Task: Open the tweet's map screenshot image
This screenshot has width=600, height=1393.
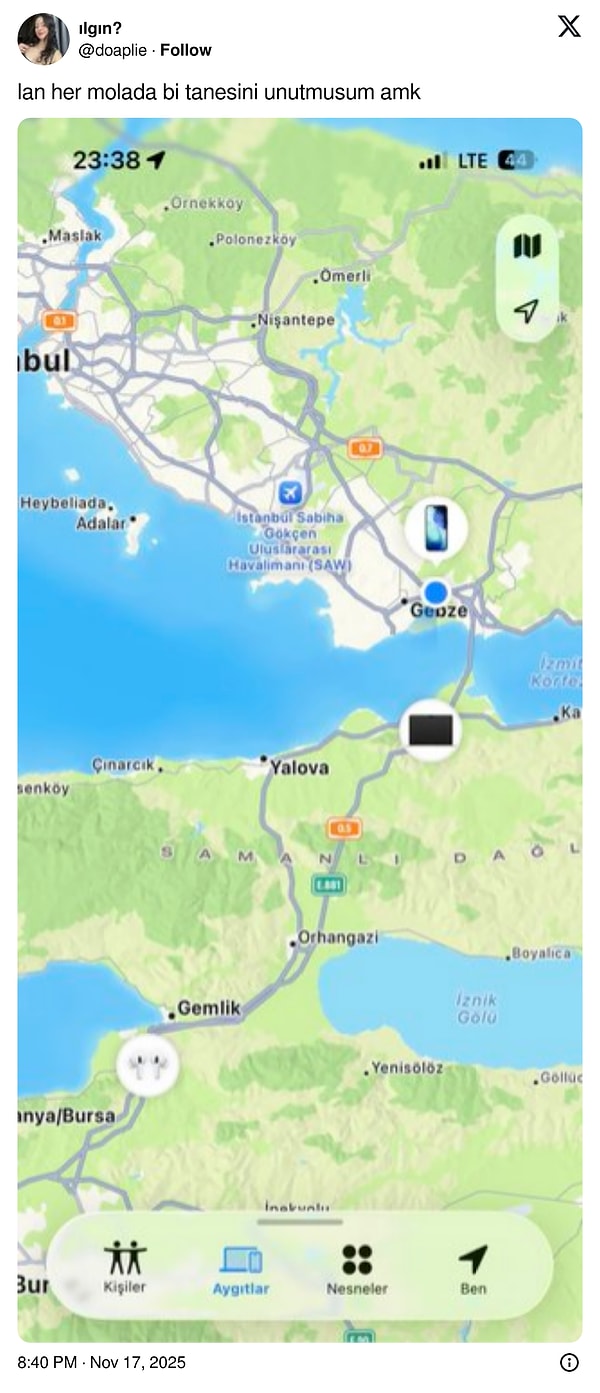Action: point(300,730)
